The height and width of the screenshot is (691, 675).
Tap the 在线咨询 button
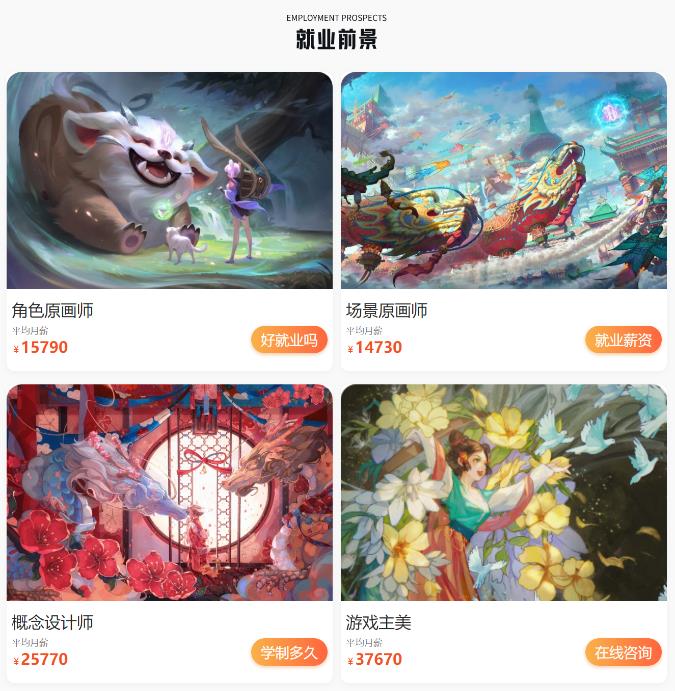tap(623, 653)
